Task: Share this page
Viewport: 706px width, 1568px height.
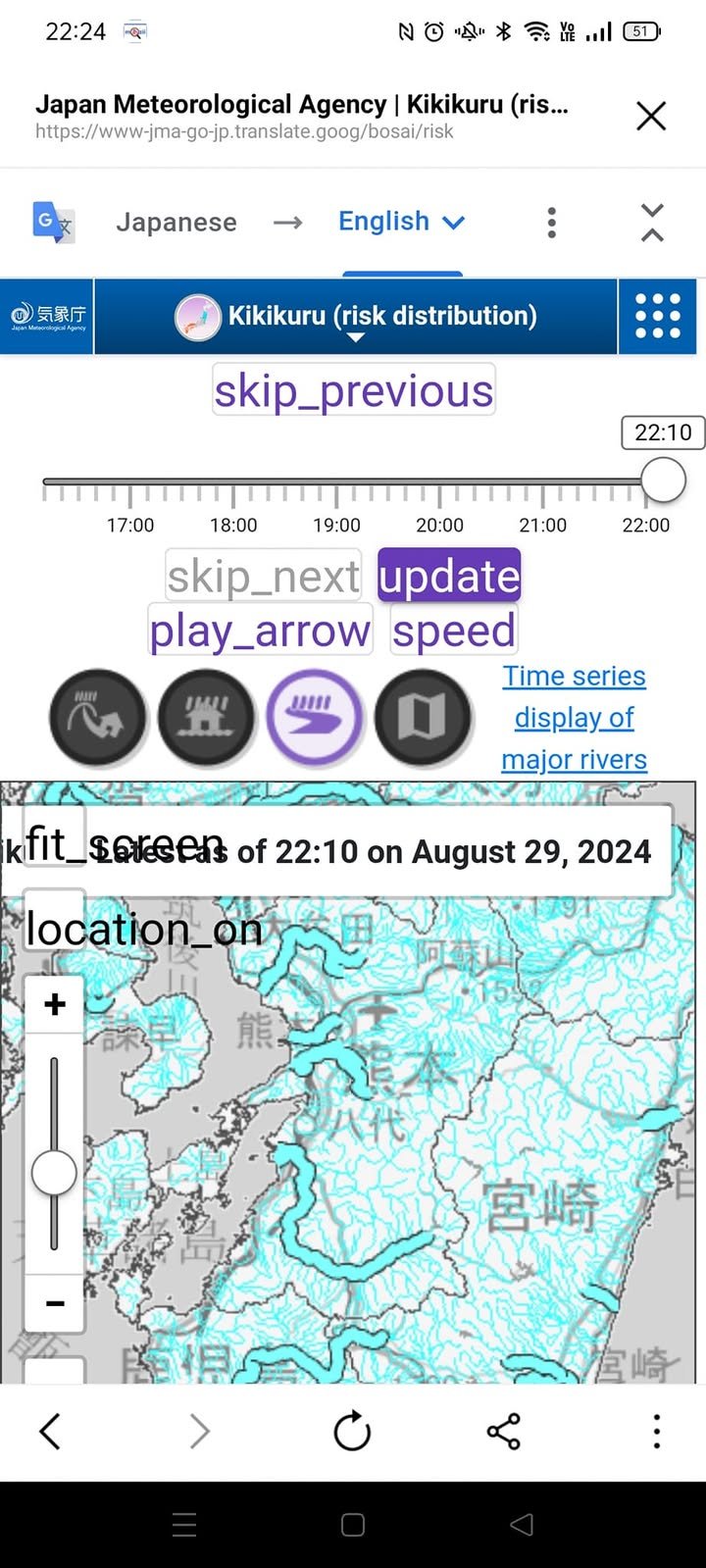Action: point(504,1431)
